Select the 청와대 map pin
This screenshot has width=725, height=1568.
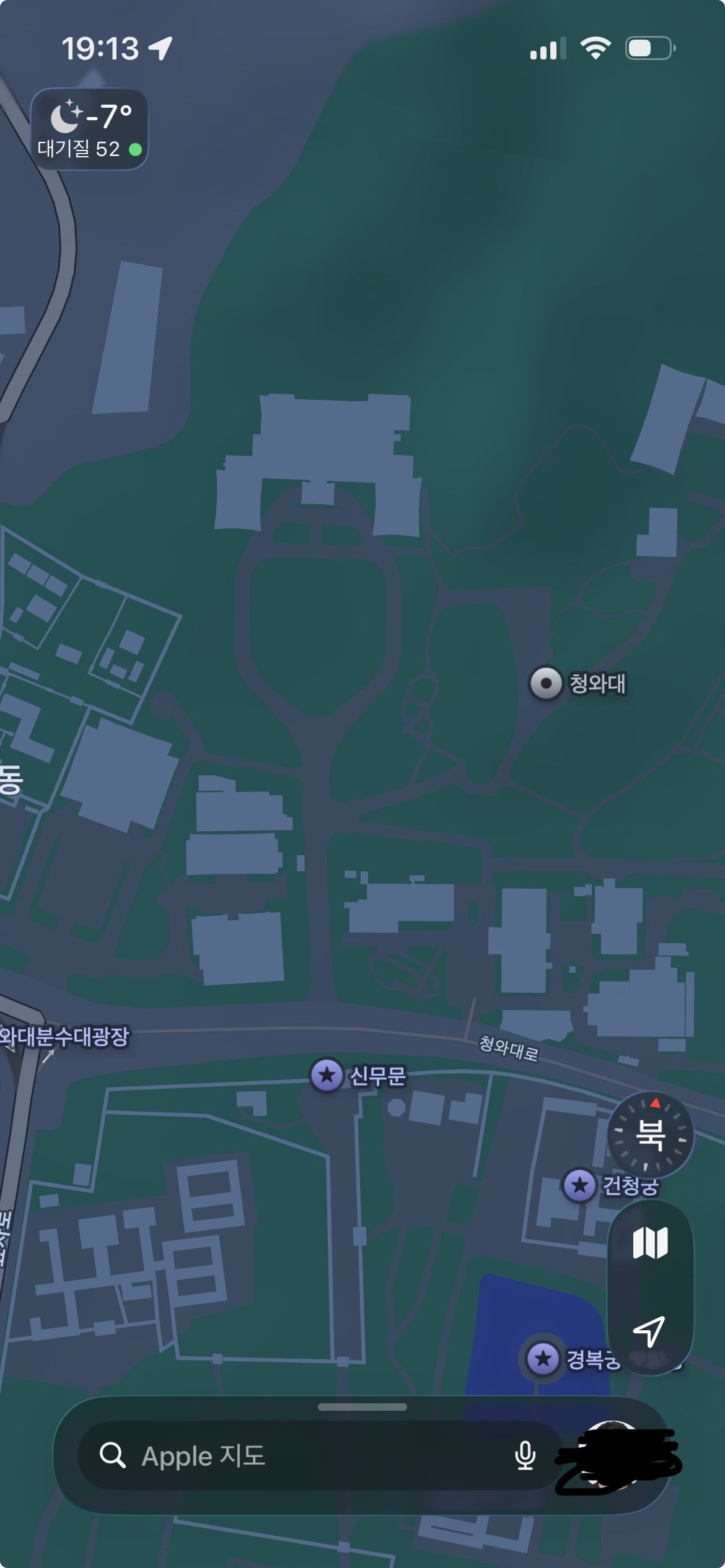546,683
